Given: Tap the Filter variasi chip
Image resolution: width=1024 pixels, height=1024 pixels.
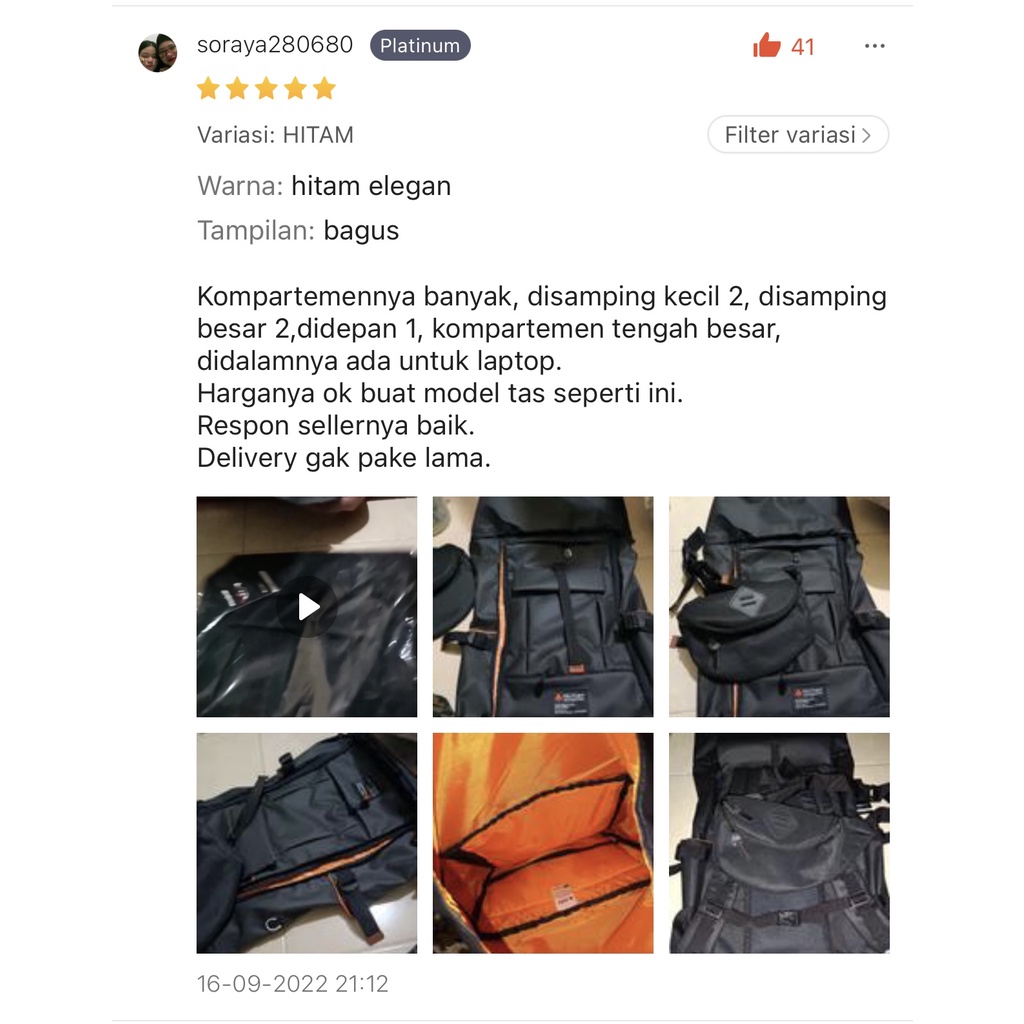Looking at the screenshot, I should (x=798, y=135).
